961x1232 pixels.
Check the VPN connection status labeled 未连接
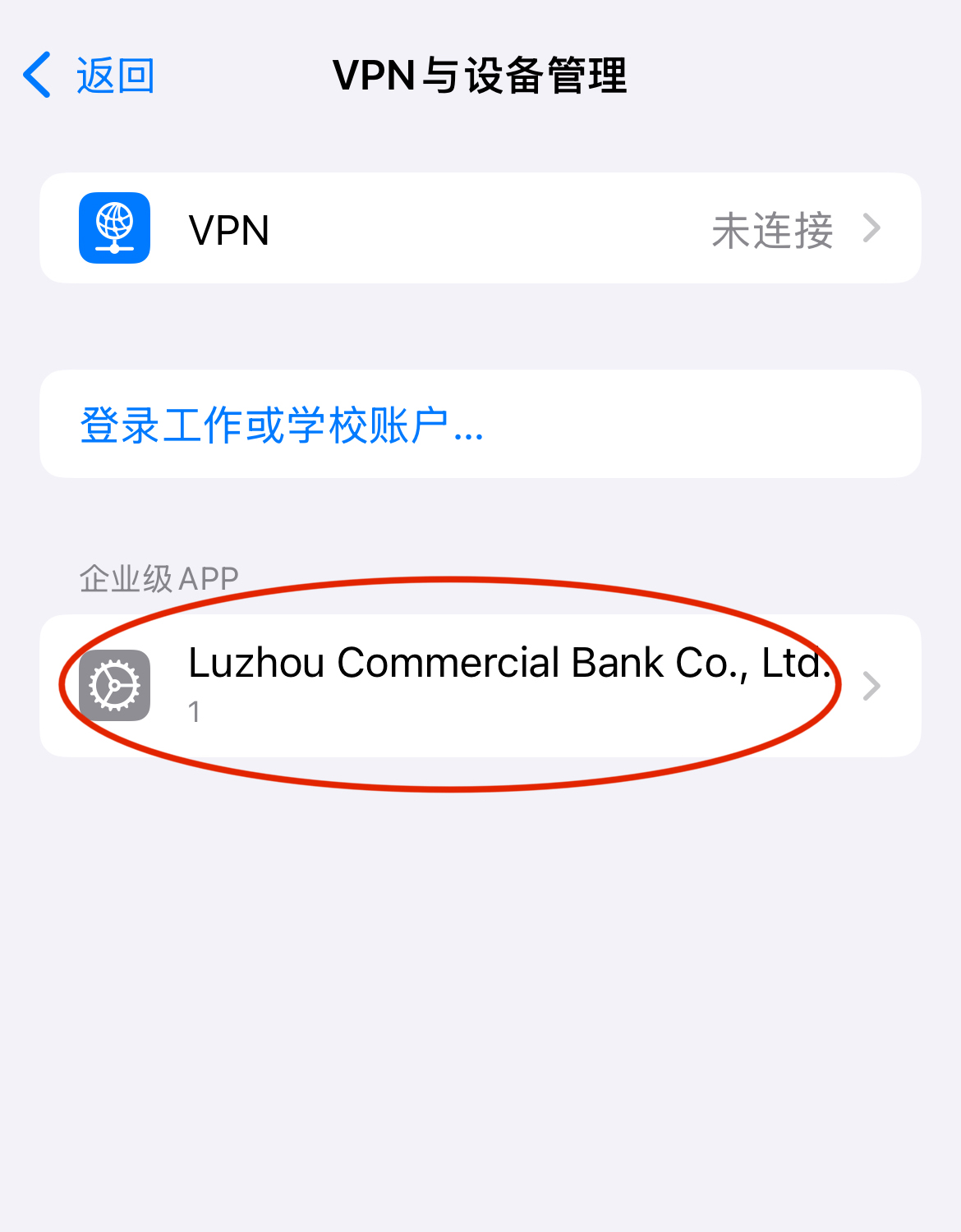pos(770,230)
